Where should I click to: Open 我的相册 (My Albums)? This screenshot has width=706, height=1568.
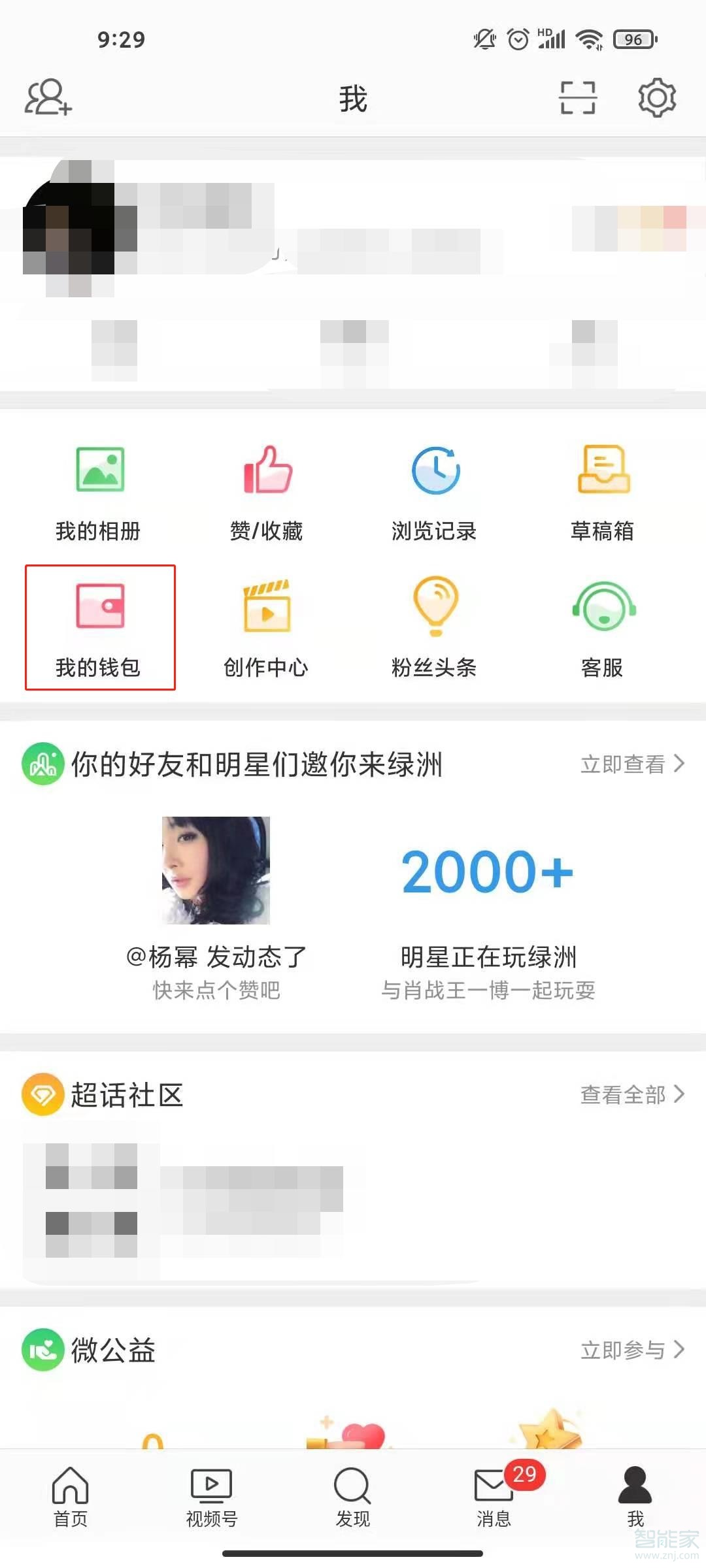pos(99,490)
